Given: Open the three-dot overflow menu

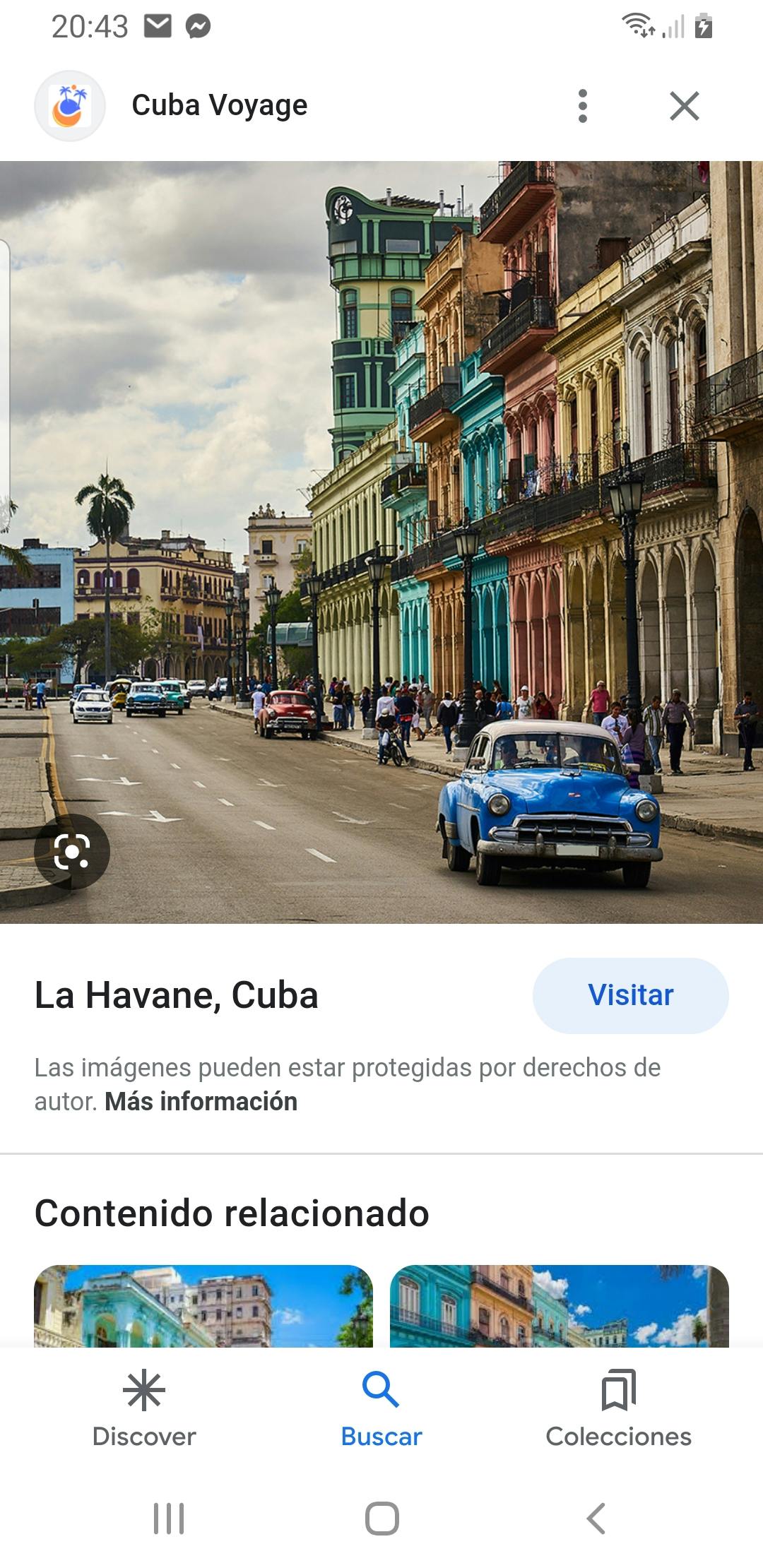Looking at the screenshot, I should coord(583,106).
